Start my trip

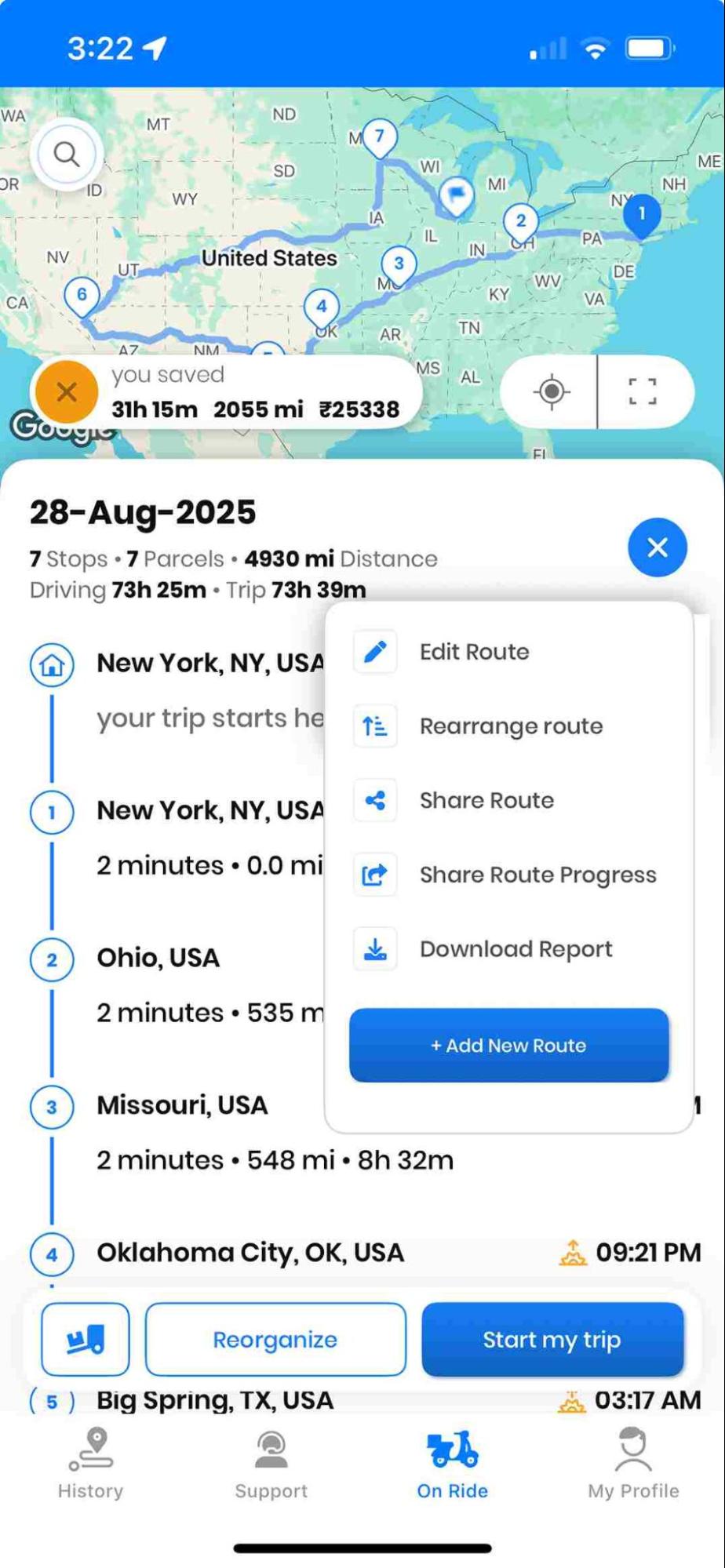[552, 1340]
